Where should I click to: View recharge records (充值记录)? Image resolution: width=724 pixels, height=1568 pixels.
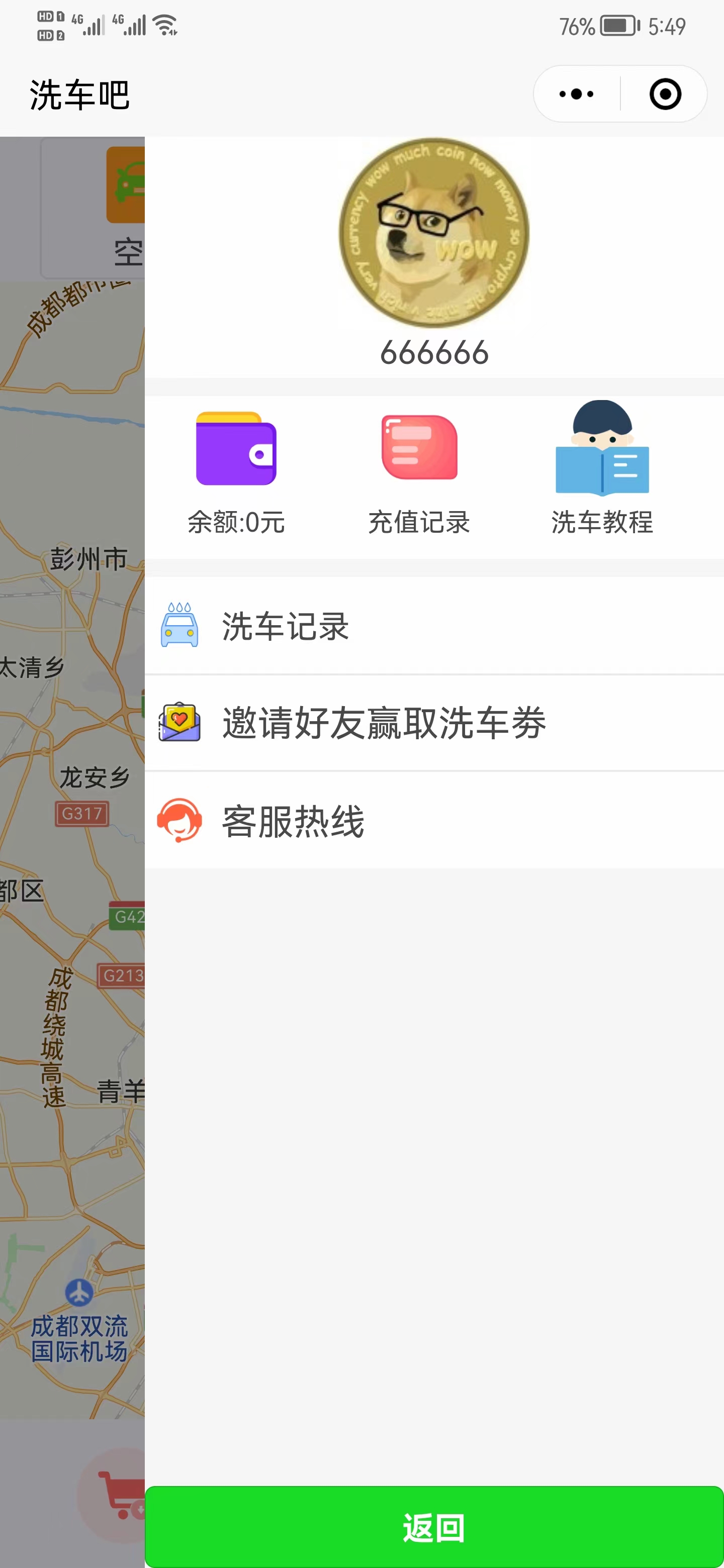coord(419,473)
